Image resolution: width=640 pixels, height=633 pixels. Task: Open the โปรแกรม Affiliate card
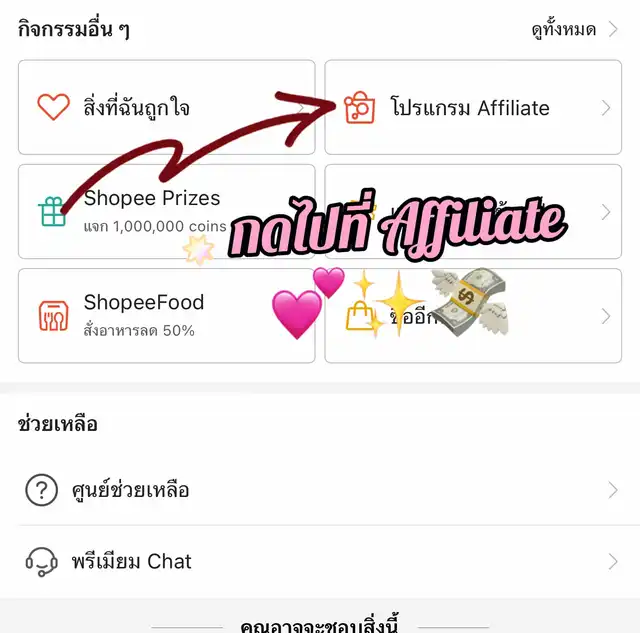(472, 108)
